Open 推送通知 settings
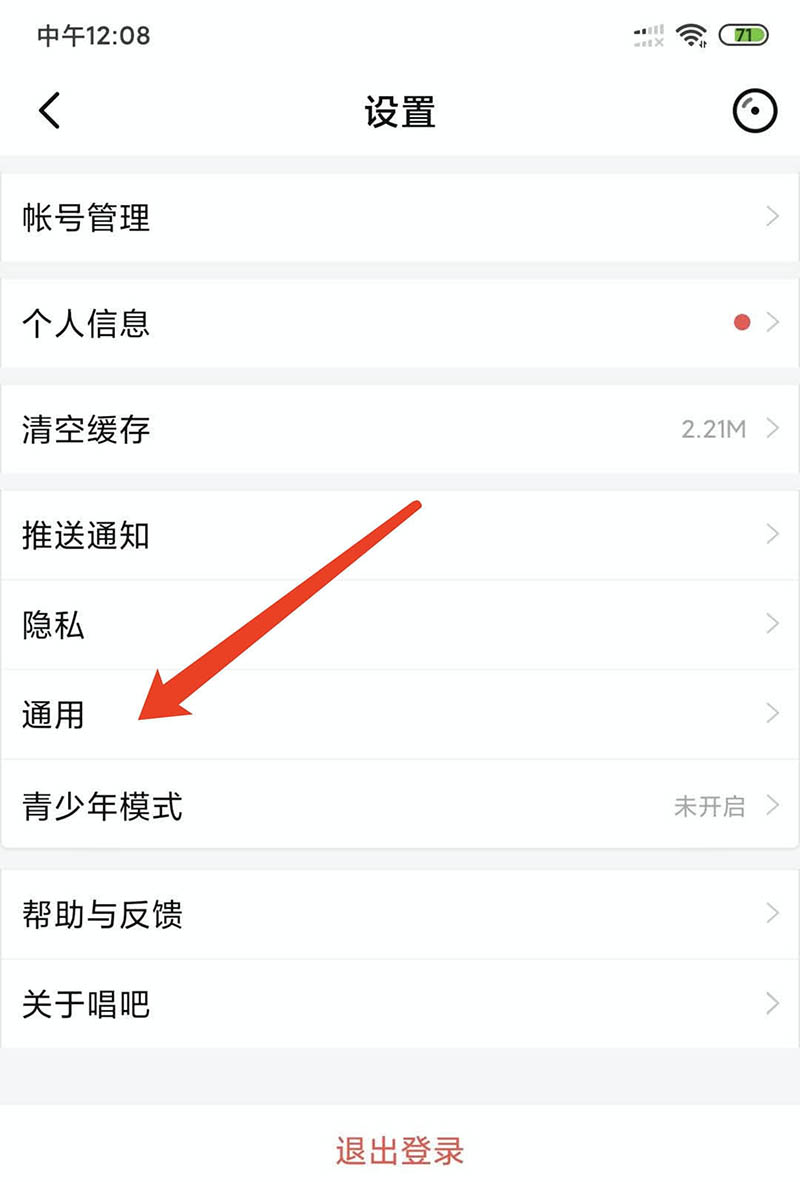The width and height of the screenshot is (800, 1182). [x=400, y=535]
